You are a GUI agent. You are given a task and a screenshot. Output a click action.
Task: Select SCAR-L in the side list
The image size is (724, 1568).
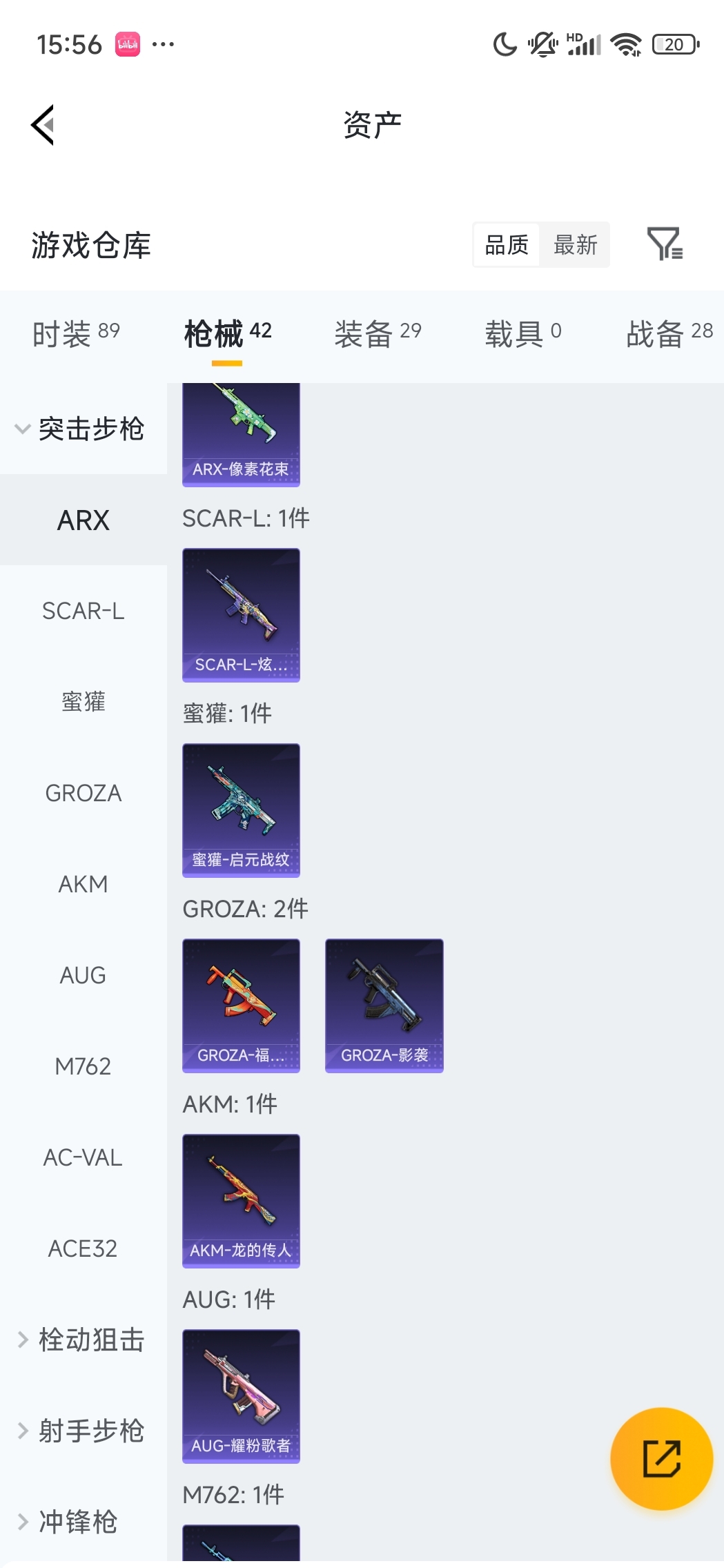point(83,611)
